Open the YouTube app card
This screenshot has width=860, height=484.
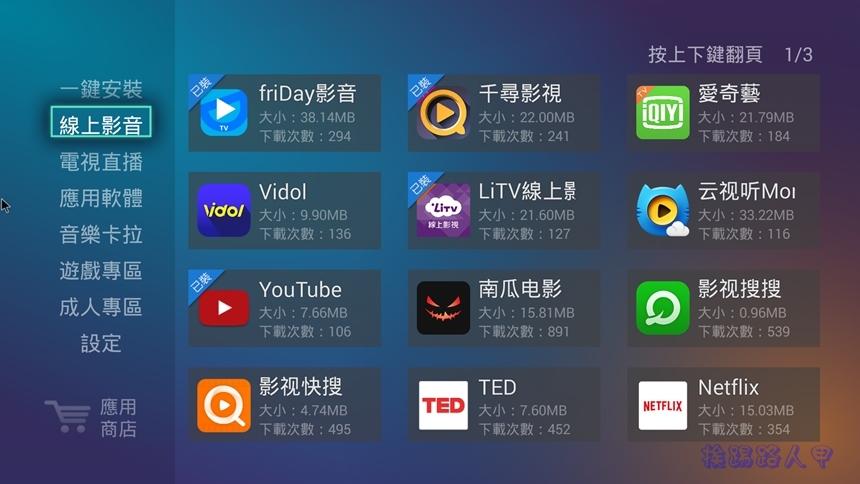(x=284, y=308)
